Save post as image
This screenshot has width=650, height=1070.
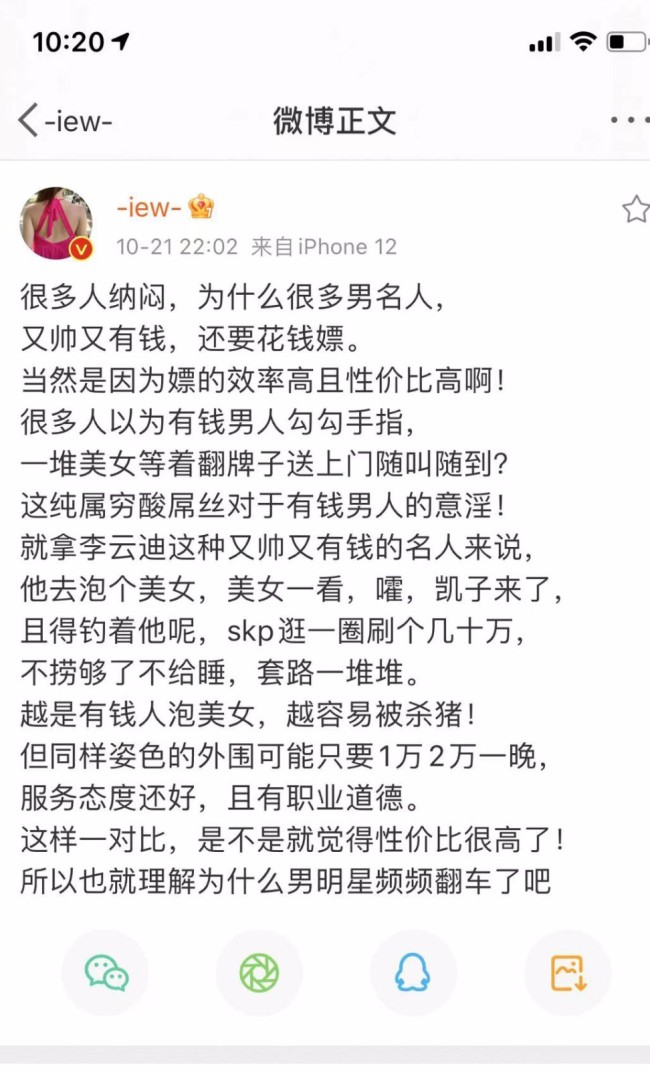(x=567, y=972)
